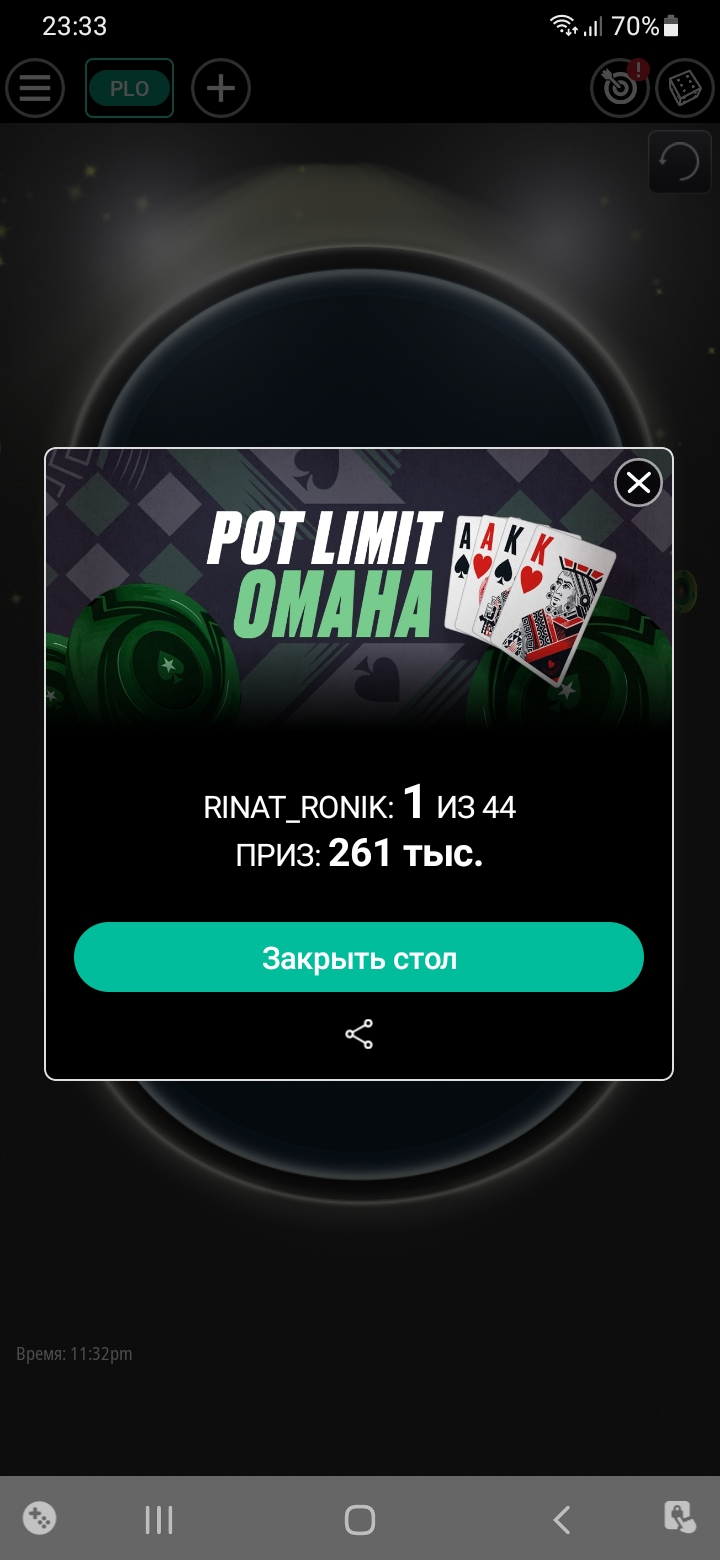
Task: Open the hamburger menu
Action: [x=35, y=89]
